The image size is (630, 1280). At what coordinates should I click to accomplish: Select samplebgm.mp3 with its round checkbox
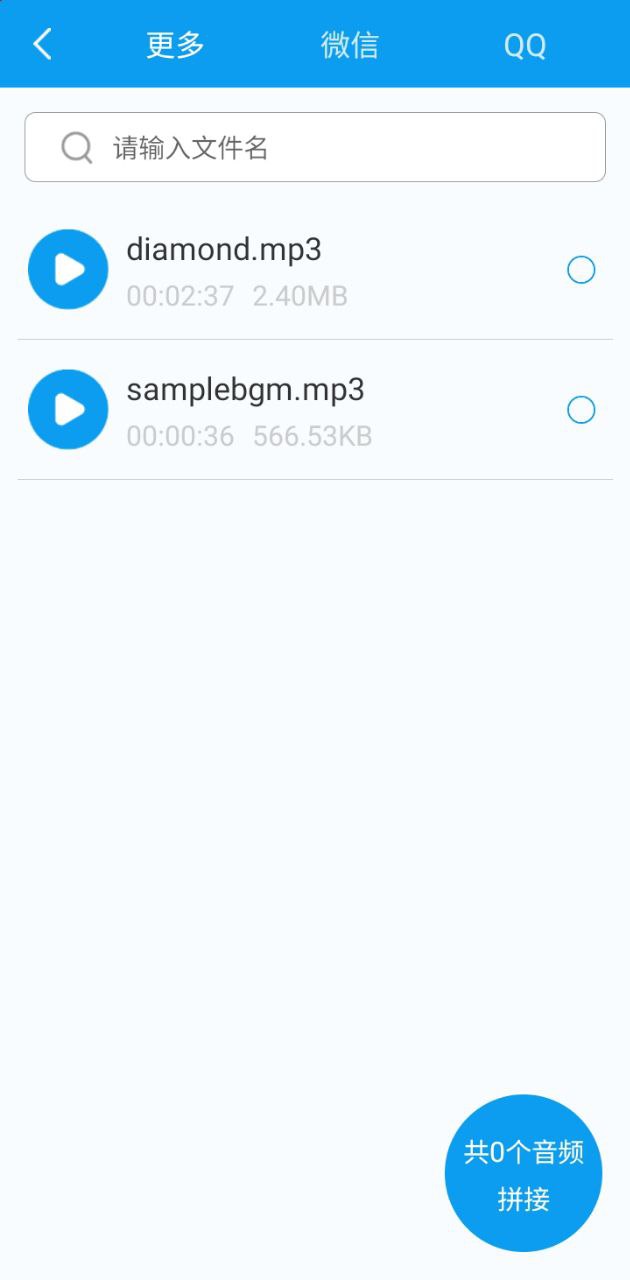[581, 410]
